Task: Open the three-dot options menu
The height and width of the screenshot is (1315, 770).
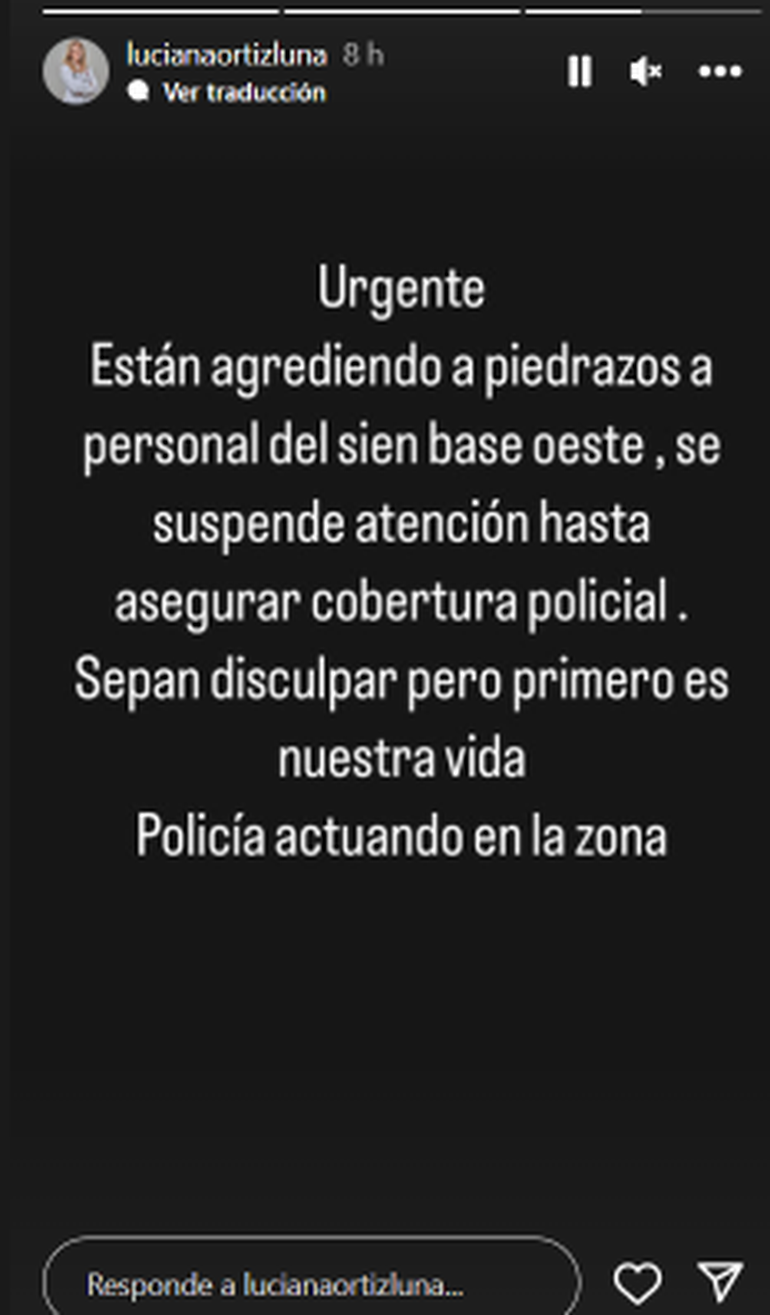Action: (x=720, y=71)
